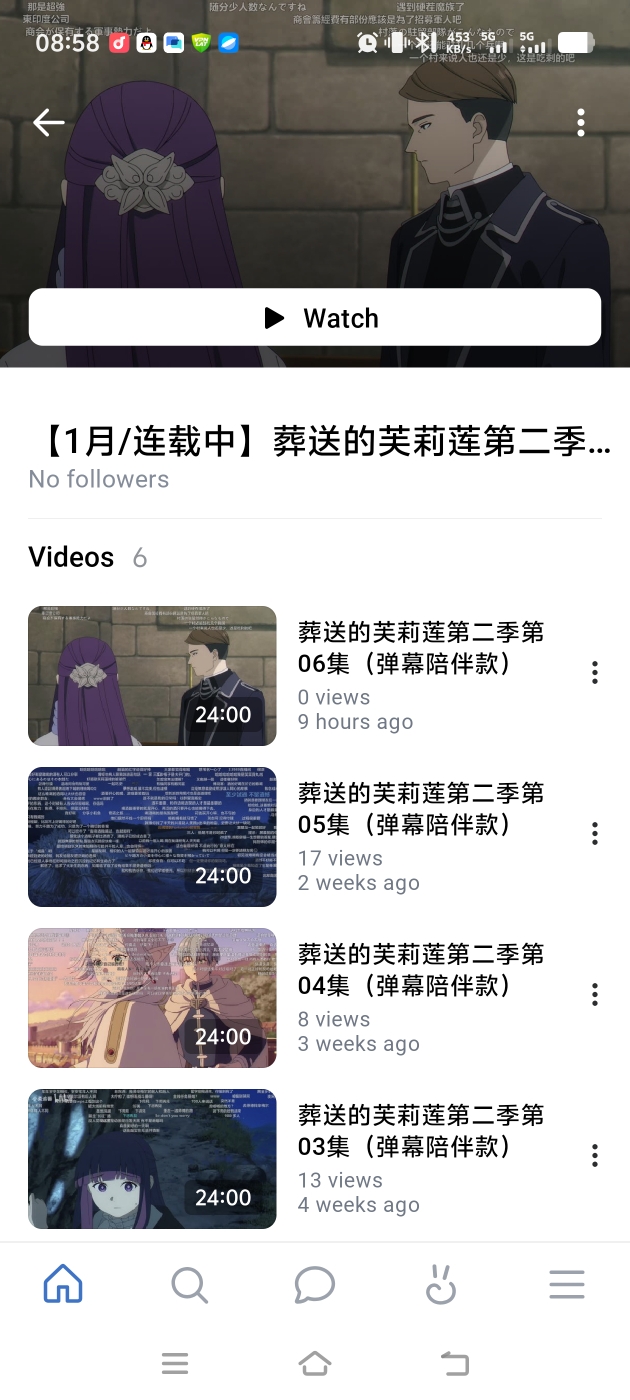Open the playlist overflow menu at top
Image resolution: width=630 pixels, height=1400 pixels.
(x=581, y=123)
